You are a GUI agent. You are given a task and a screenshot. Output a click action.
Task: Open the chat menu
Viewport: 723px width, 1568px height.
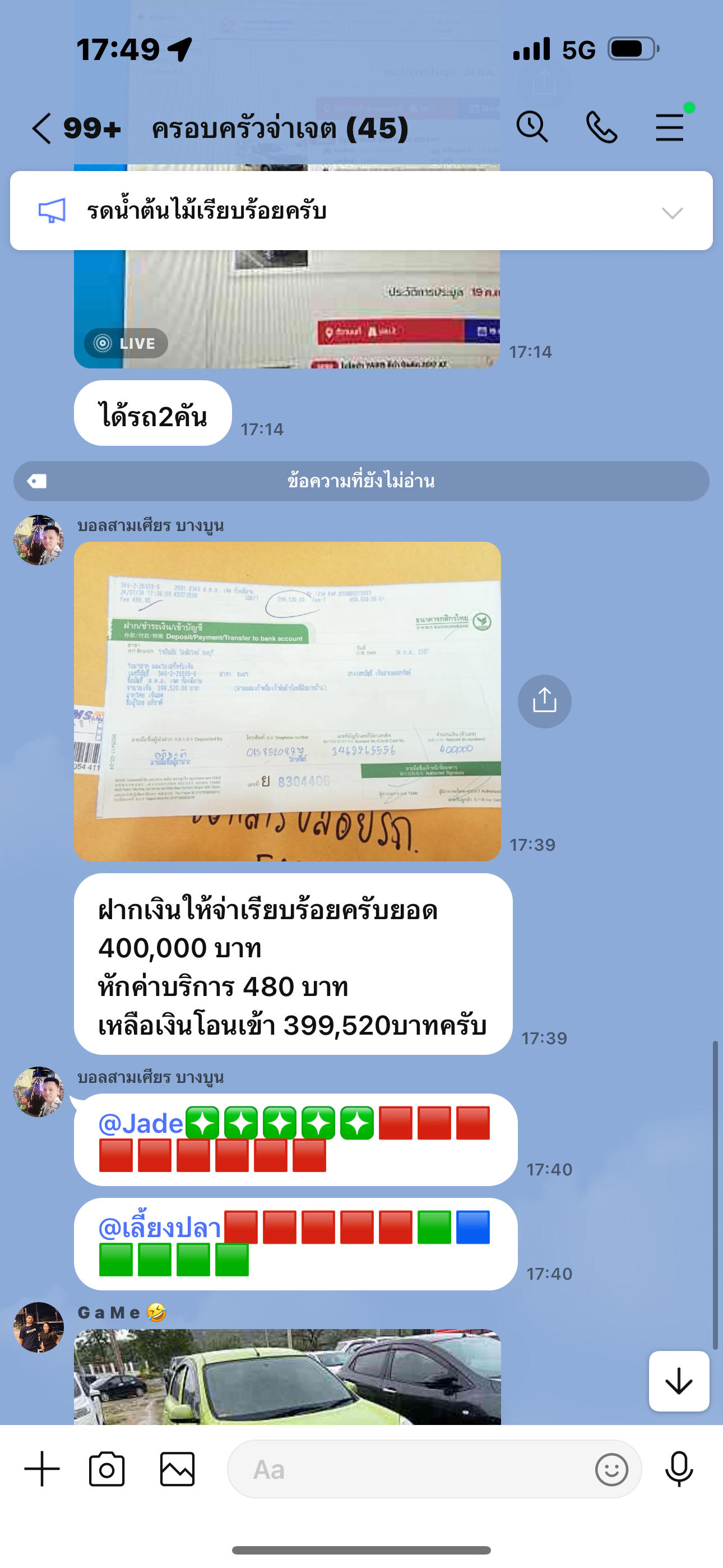pyautogui.click(x=669, y=127)
